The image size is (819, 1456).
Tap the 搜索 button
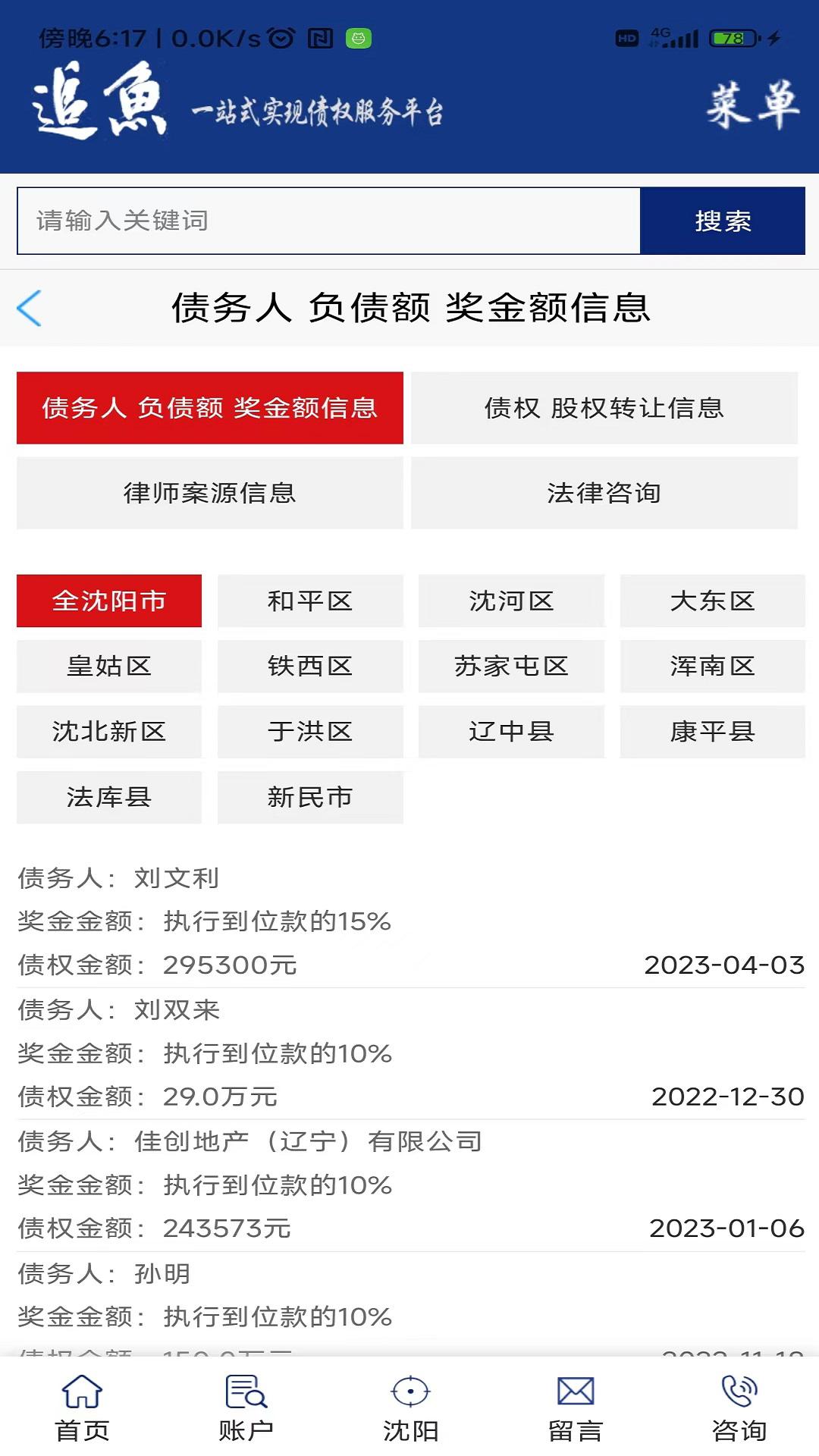pos(722,221)
